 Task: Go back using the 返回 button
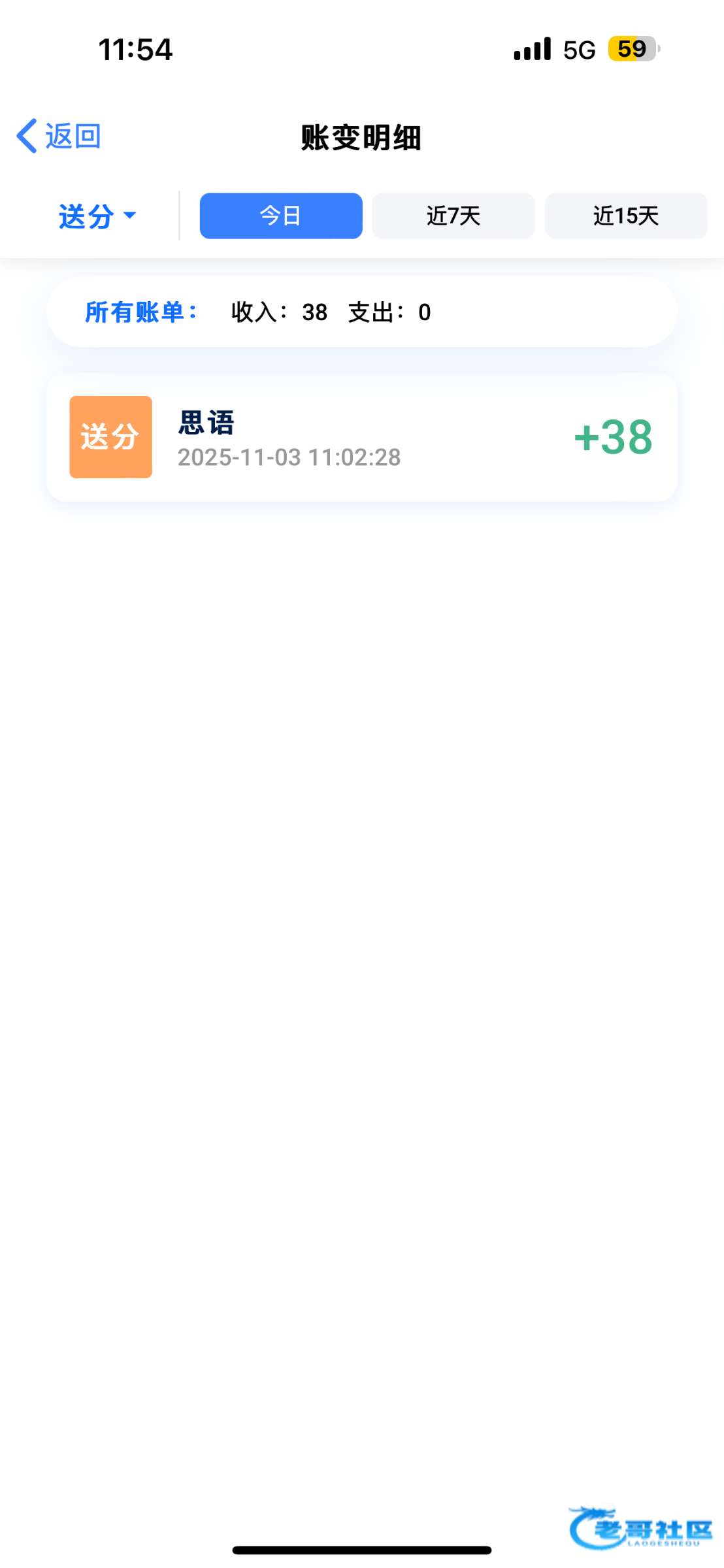pos(59,136)
